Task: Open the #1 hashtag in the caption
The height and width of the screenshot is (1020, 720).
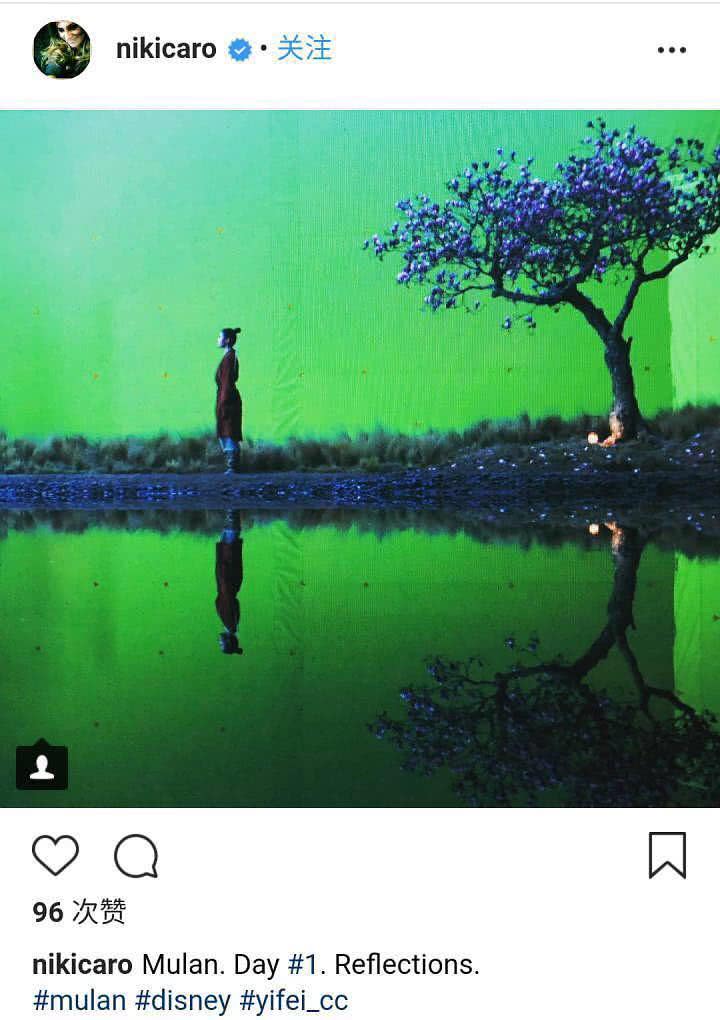Action: tap(302, 965)
